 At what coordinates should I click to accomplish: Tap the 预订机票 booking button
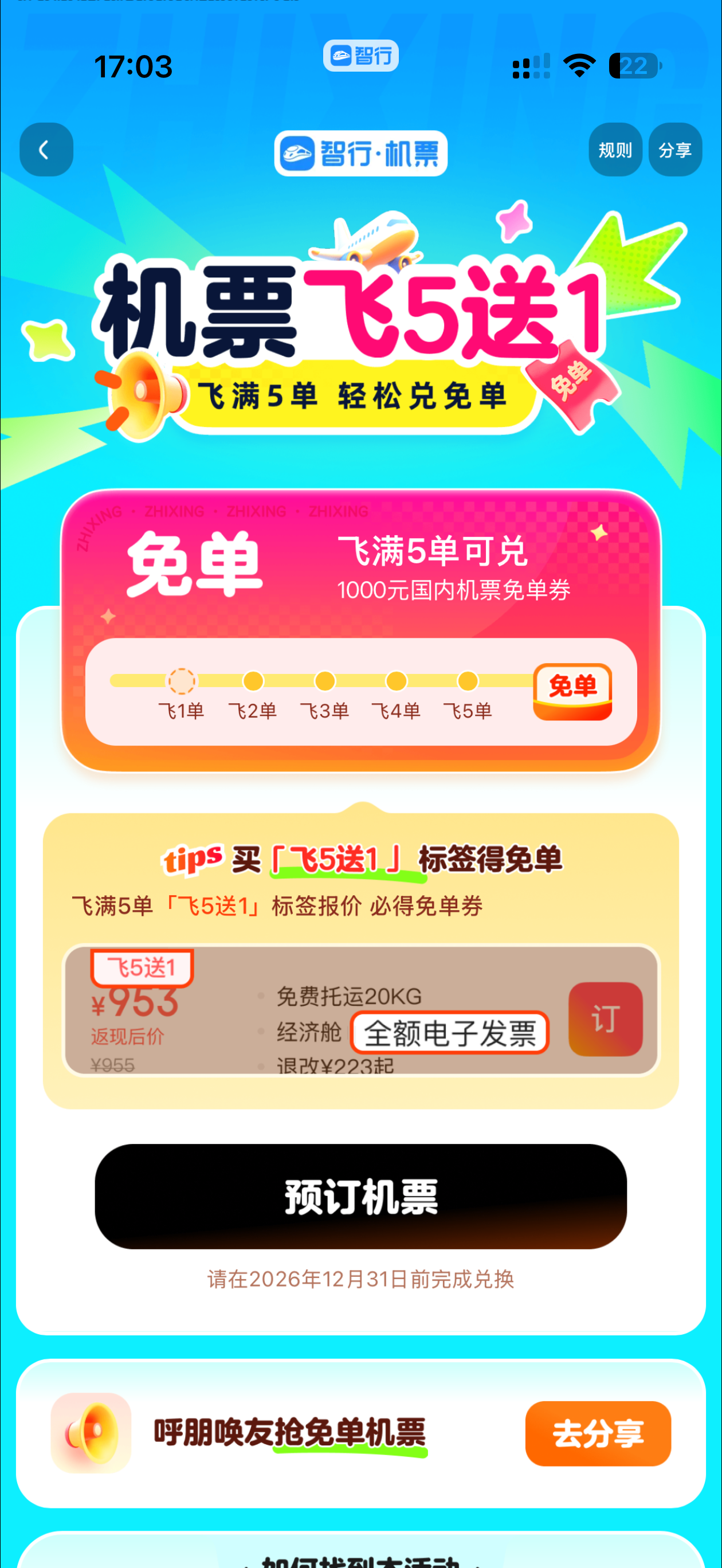[x=360, y=1196]
